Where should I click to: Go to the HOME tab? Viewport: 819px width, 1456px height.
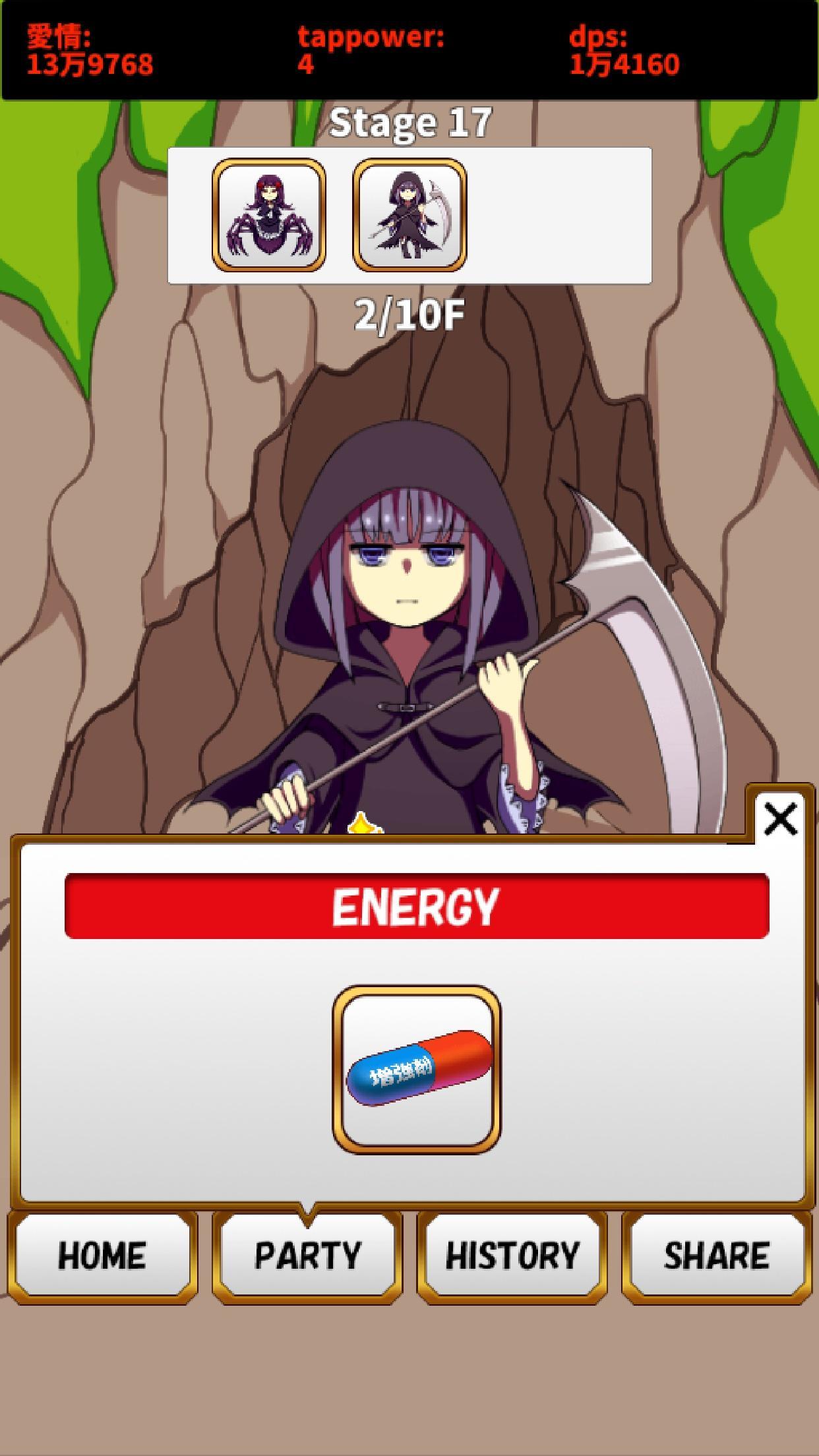click(x=102, y=1256)
